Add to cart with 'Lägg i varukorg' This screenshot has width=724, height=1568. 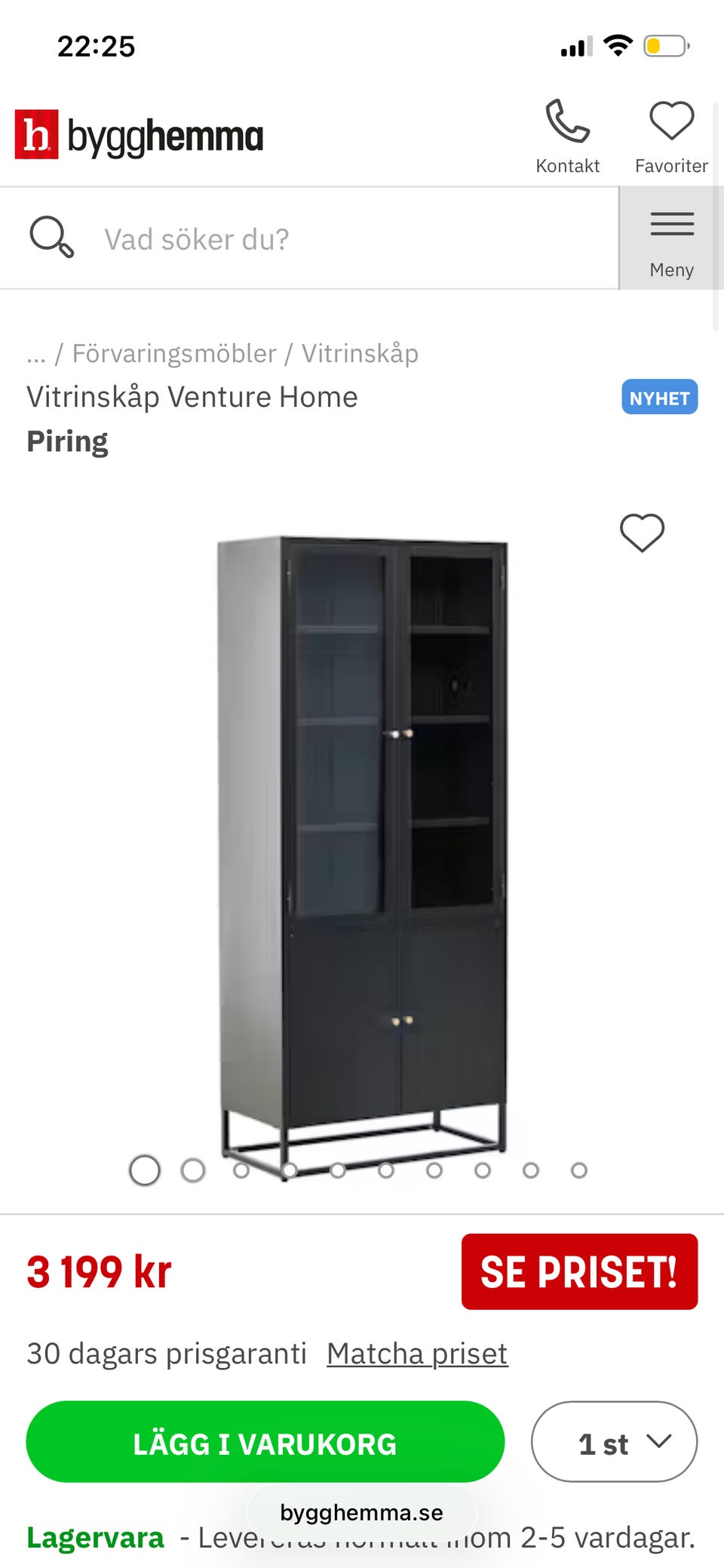tap(265, 1442)
